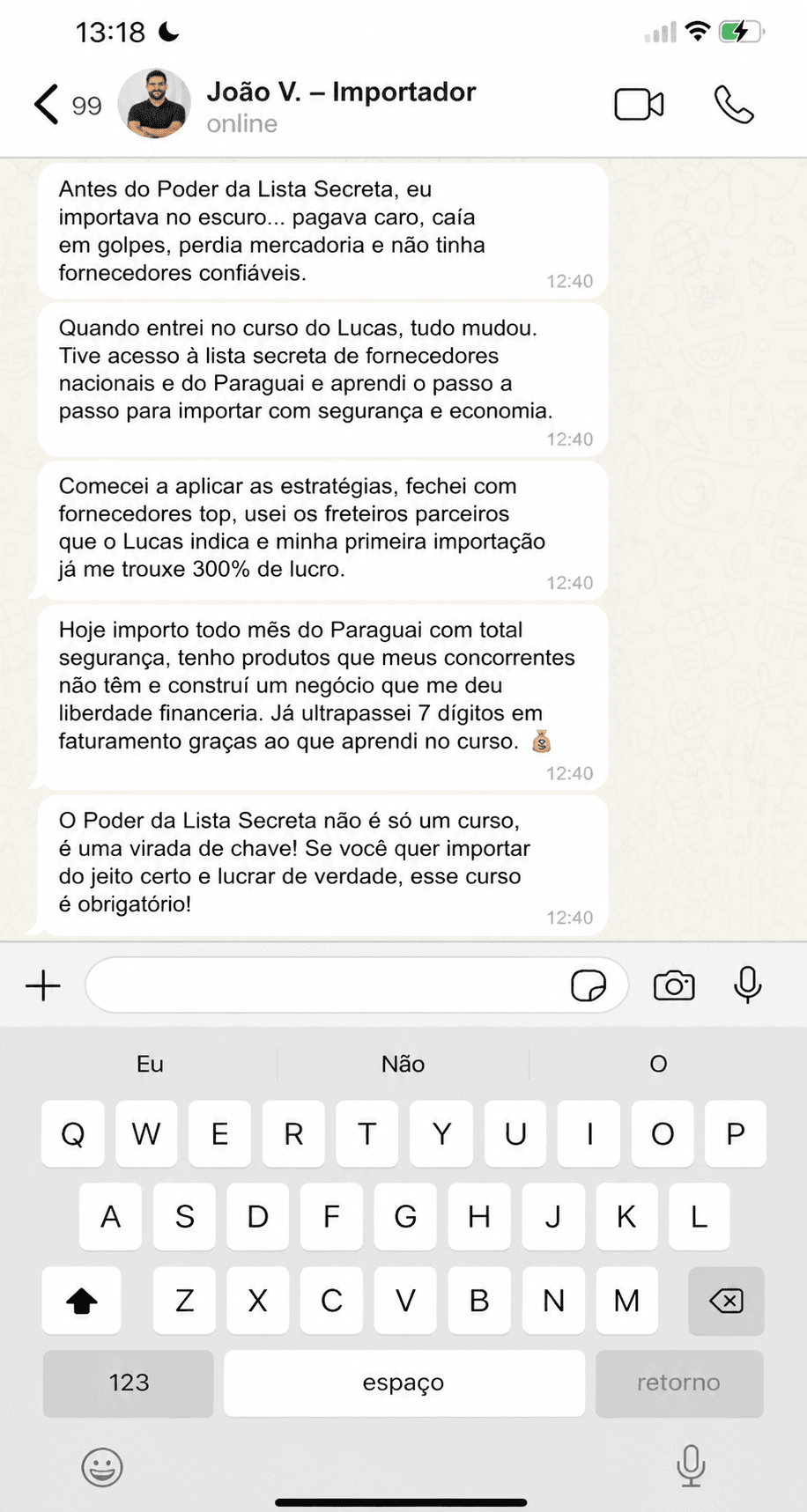
Task: Open the sticker picker in message field
Action: coord(589,985)
